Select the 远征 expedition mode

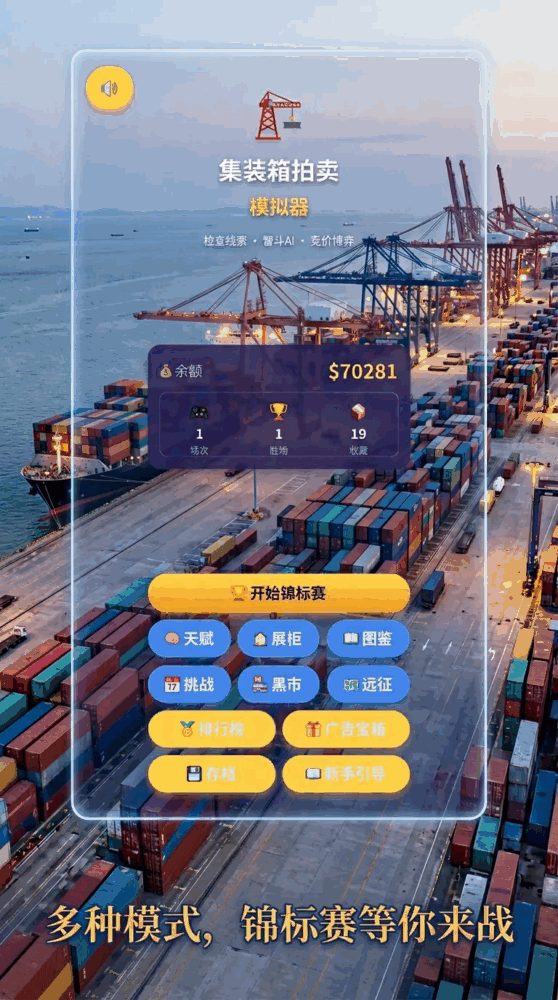tap(368, 684)
